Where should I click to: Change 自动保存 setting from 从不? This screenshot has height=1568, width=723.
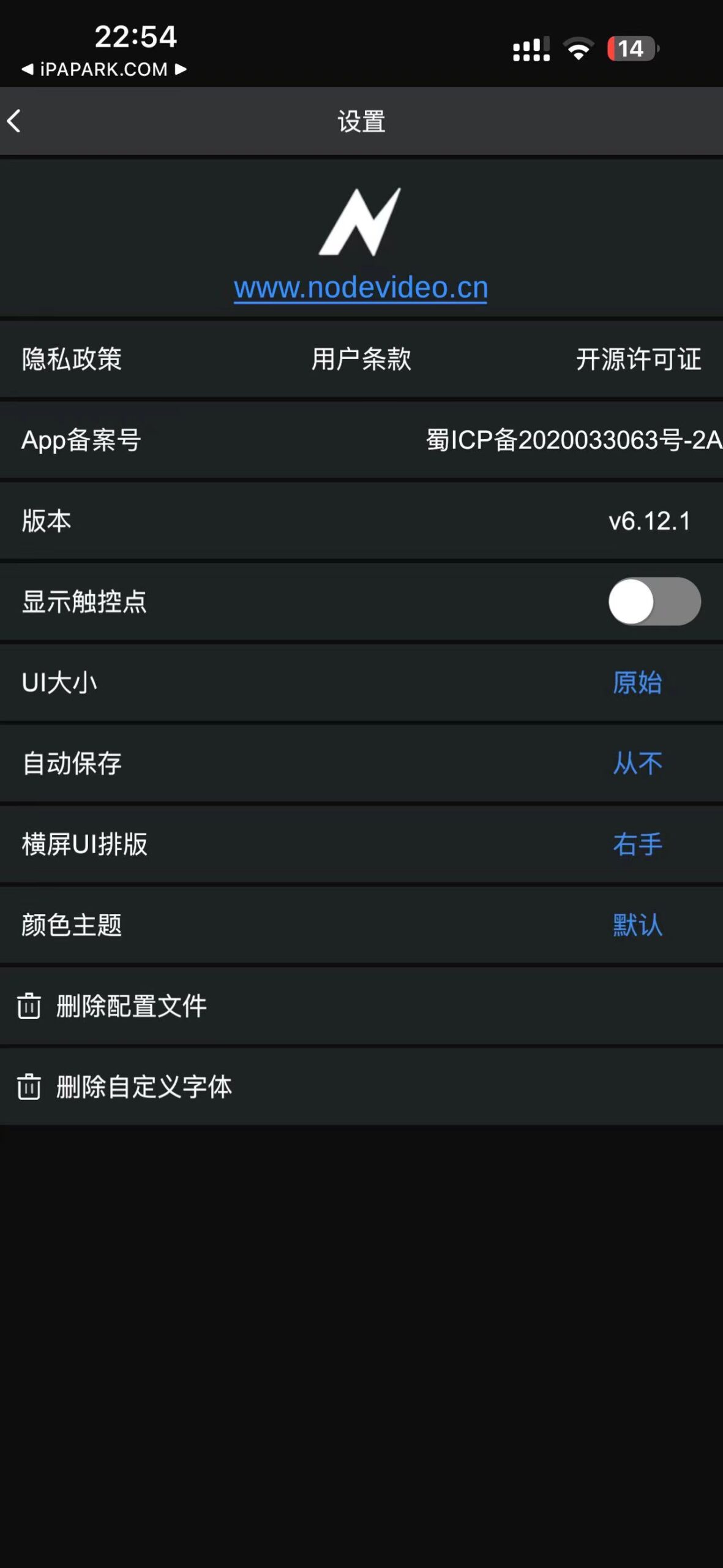(x=637, y=763)
